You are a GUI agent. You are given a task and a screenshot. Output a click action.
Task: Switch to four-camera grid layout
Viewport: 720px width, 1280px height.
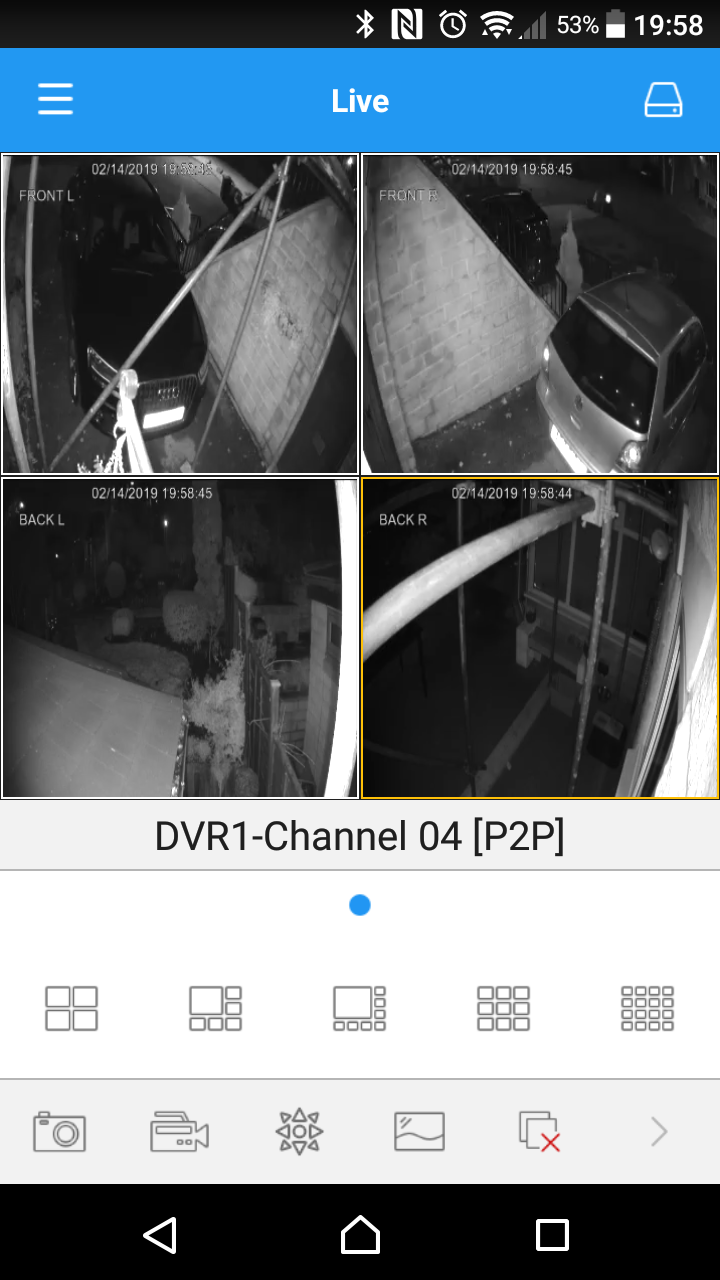(71, 1008)
